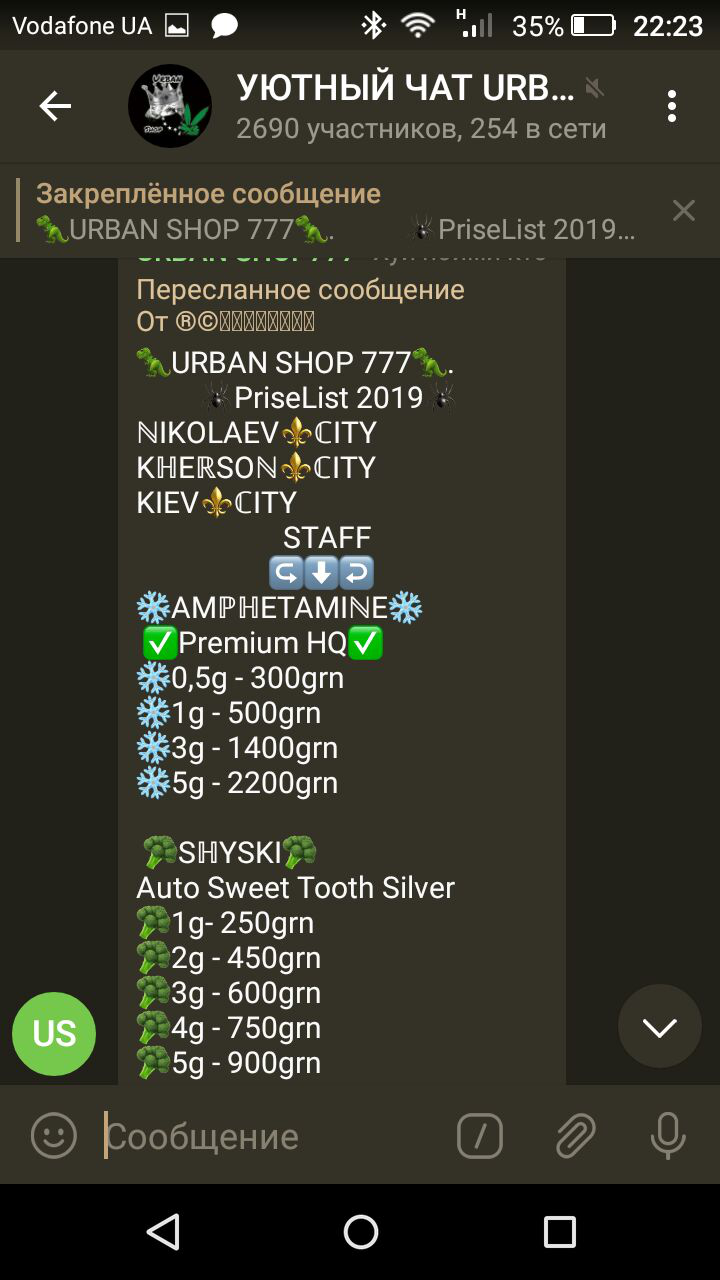Open the bot commands slash button
720x1280 pixels.
click(480, 1136)
